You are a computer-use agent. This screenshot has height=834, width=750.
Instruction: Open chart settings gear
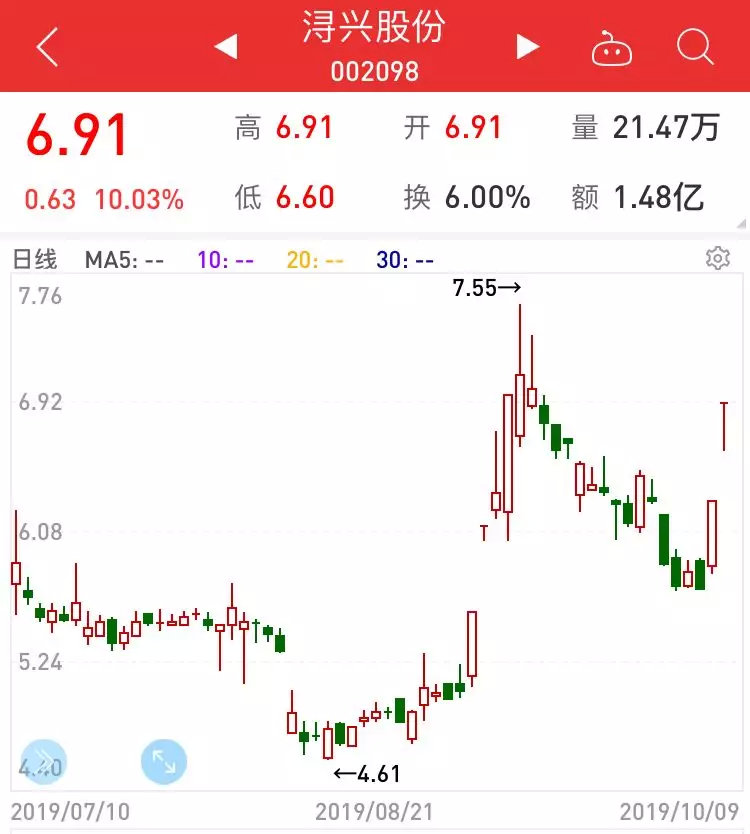click(717, 259)
